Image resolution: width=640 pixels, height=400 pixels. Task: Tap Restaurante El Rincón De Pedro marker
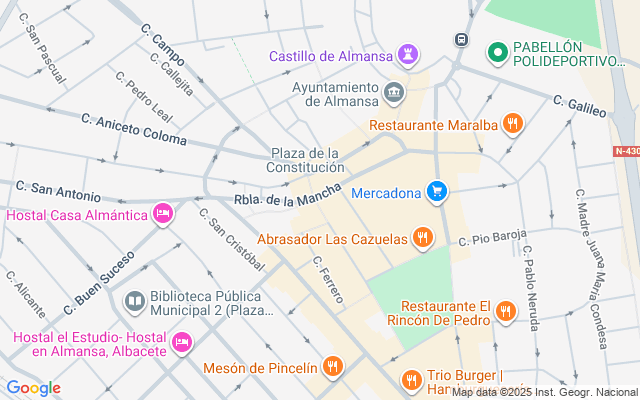click(506, 312)
